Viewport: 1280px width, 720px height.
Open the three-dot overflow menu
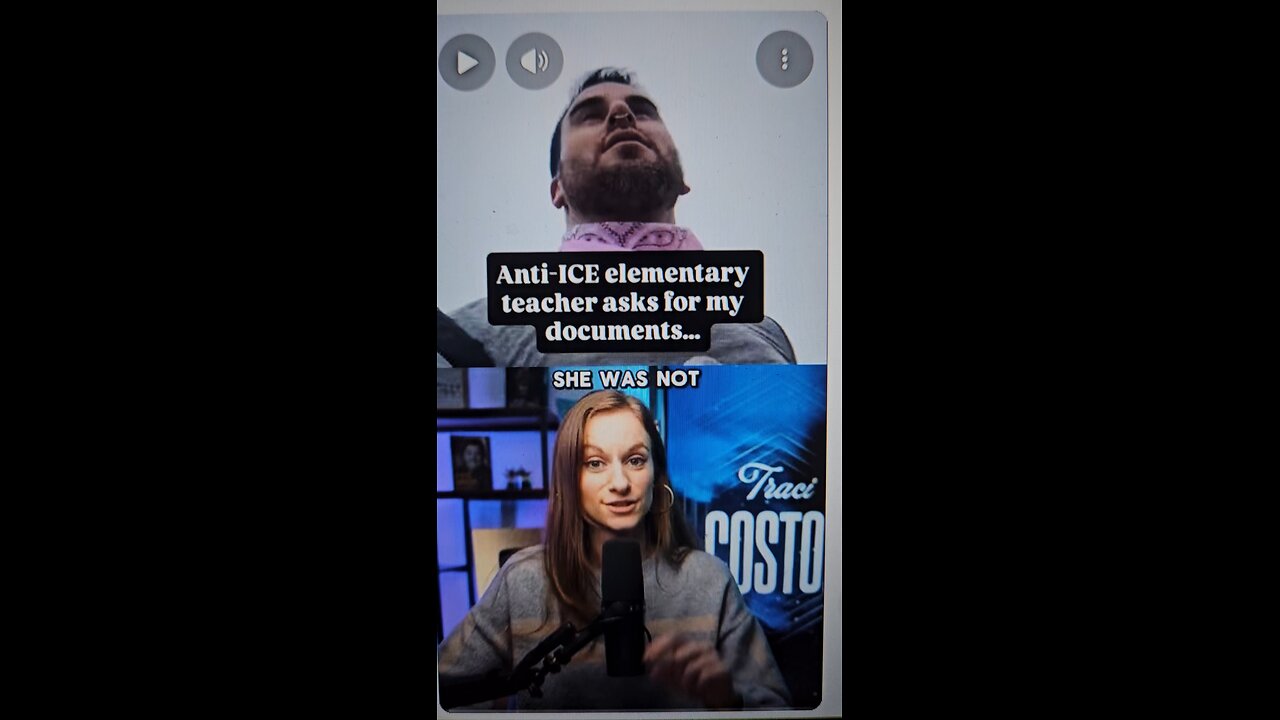click(784, 60)
